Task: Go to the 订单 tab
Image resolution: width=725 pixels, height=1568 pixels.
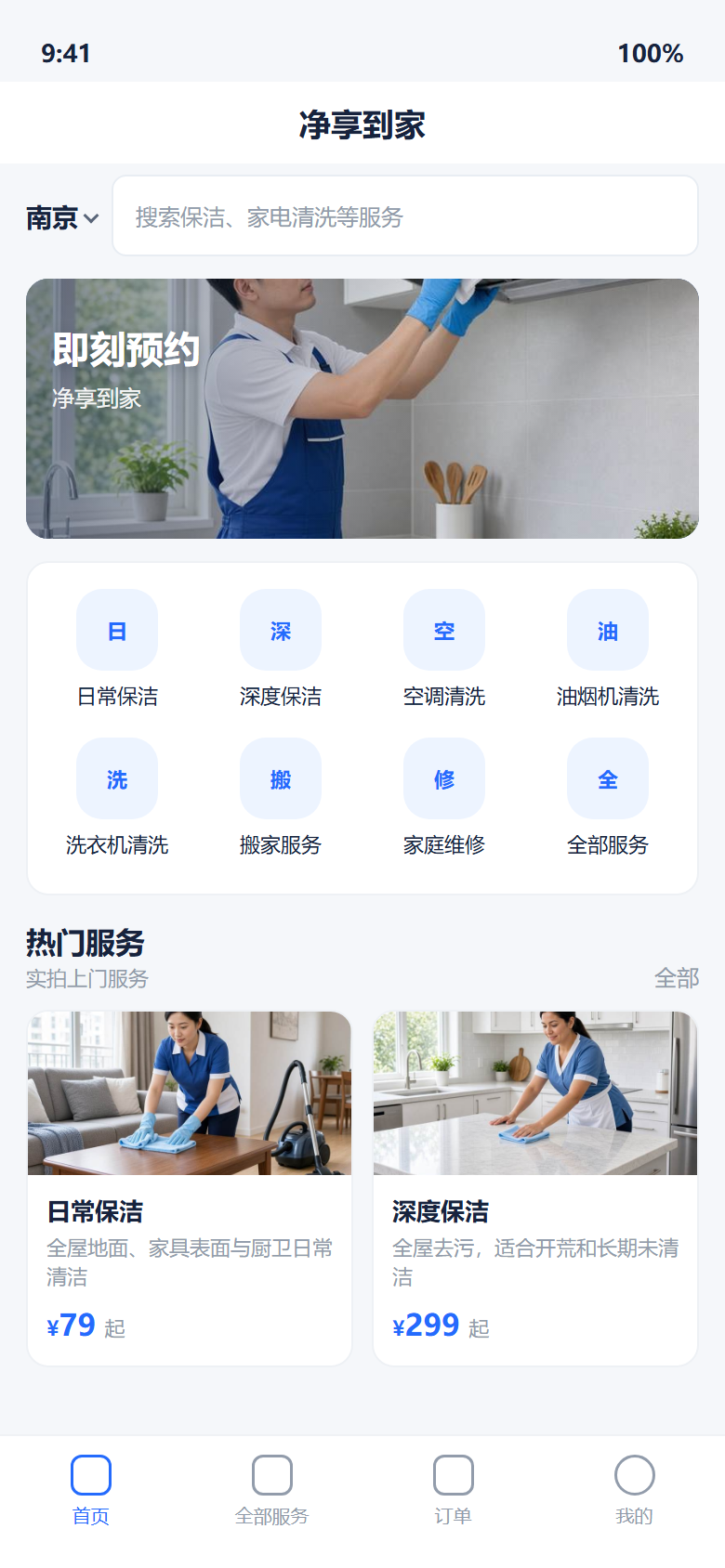Action: [x=454, y=1491]
